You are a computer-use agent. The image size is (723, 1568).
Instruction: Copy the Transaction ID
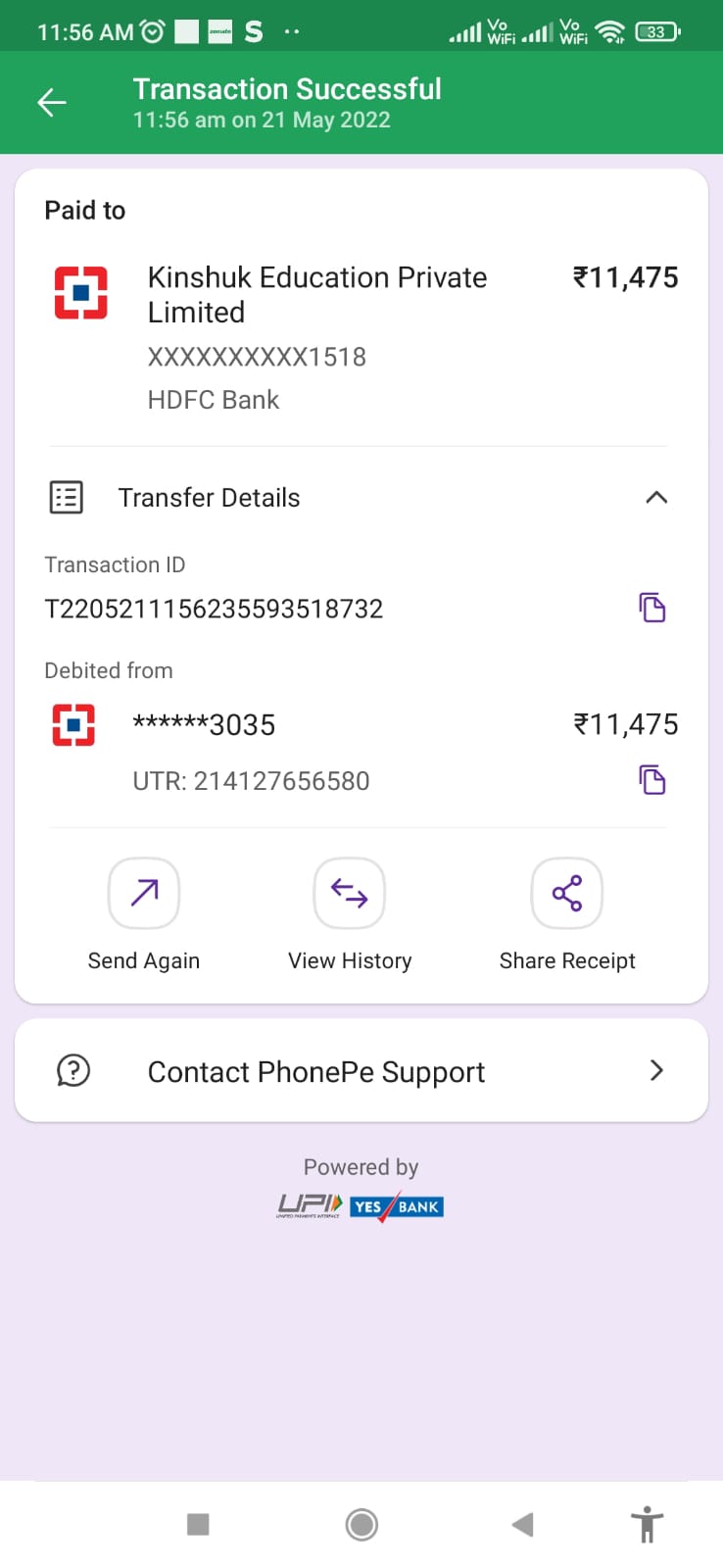click(x=651, y=608)
